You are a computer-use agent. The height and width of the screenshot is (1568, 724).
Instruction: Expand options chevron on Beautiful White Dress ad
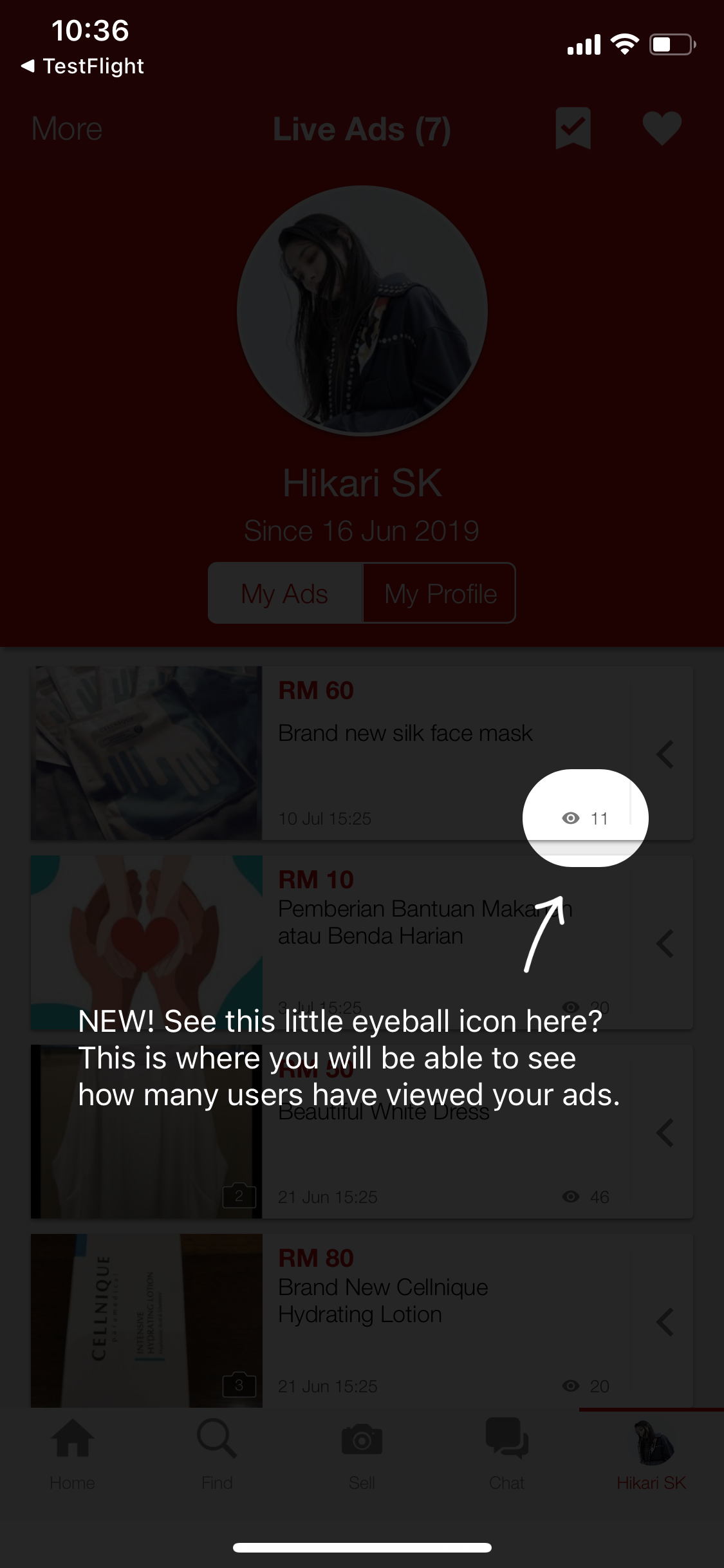pos(665,1133)
